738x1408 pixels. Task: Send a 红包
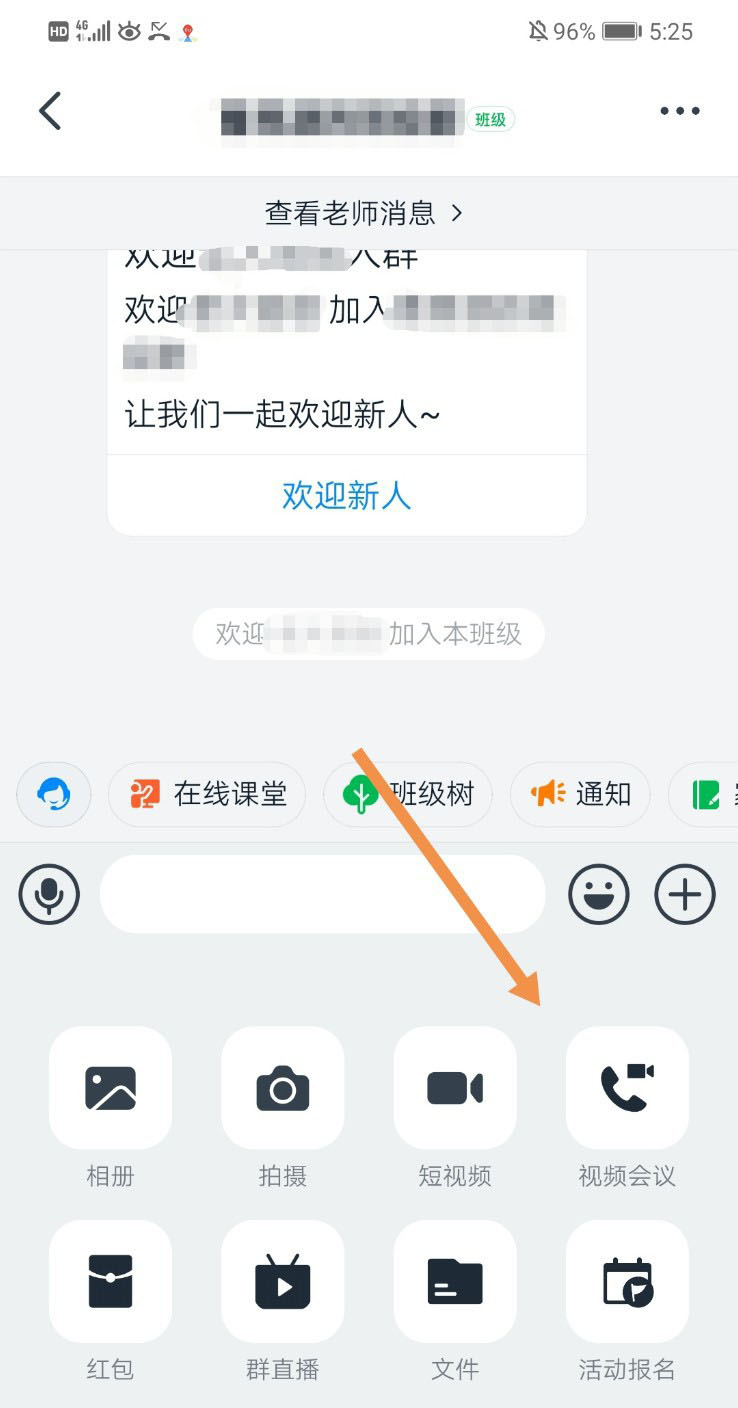pos(110,1281)
